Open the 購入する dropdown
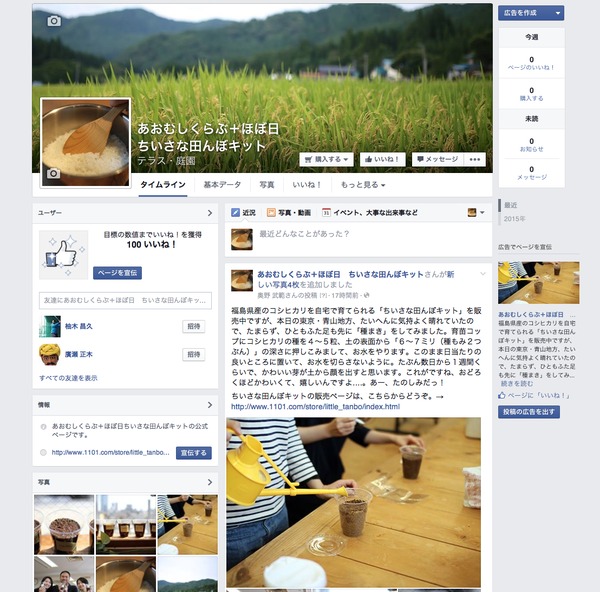The width and height of the screenshot is (600, 592). [326, 159]
